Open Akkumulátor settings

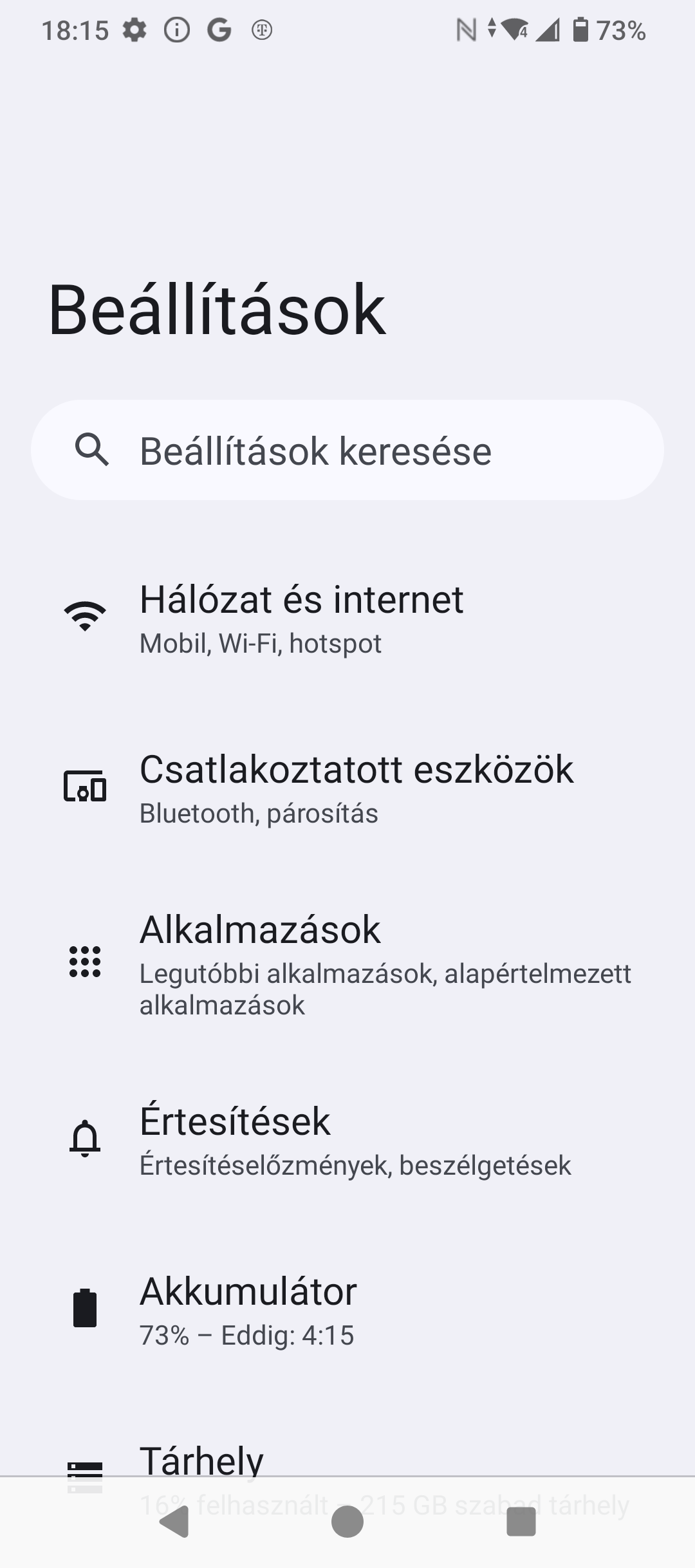tap(347, 1309)
